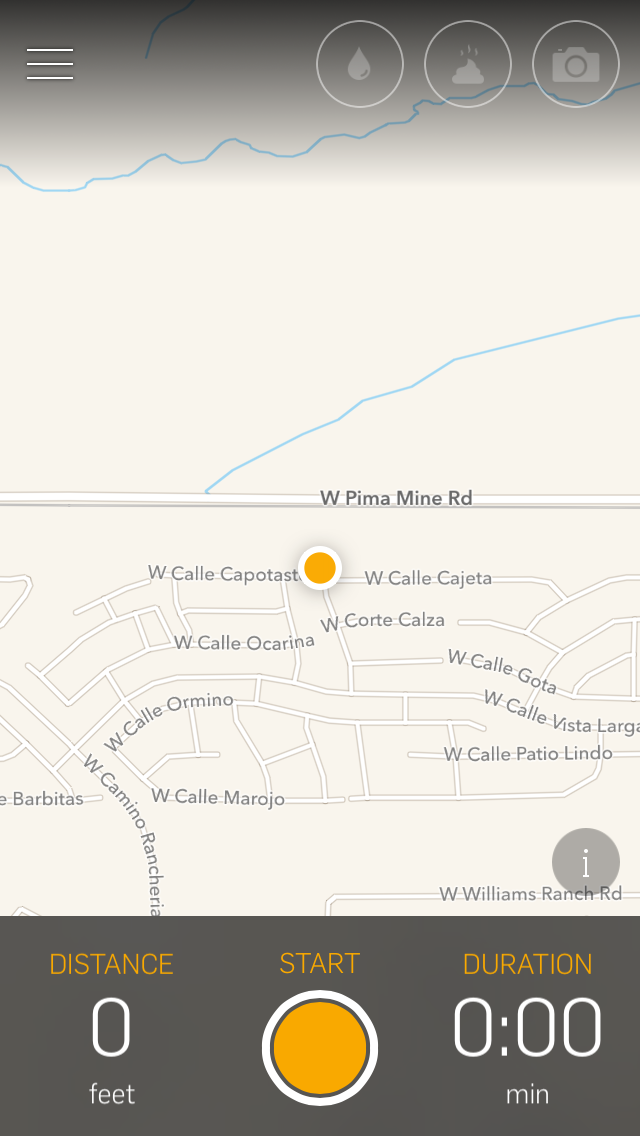Open the camera to take a photo
Viewport: 640px width, 1136px height.
[x=575, y=64]
